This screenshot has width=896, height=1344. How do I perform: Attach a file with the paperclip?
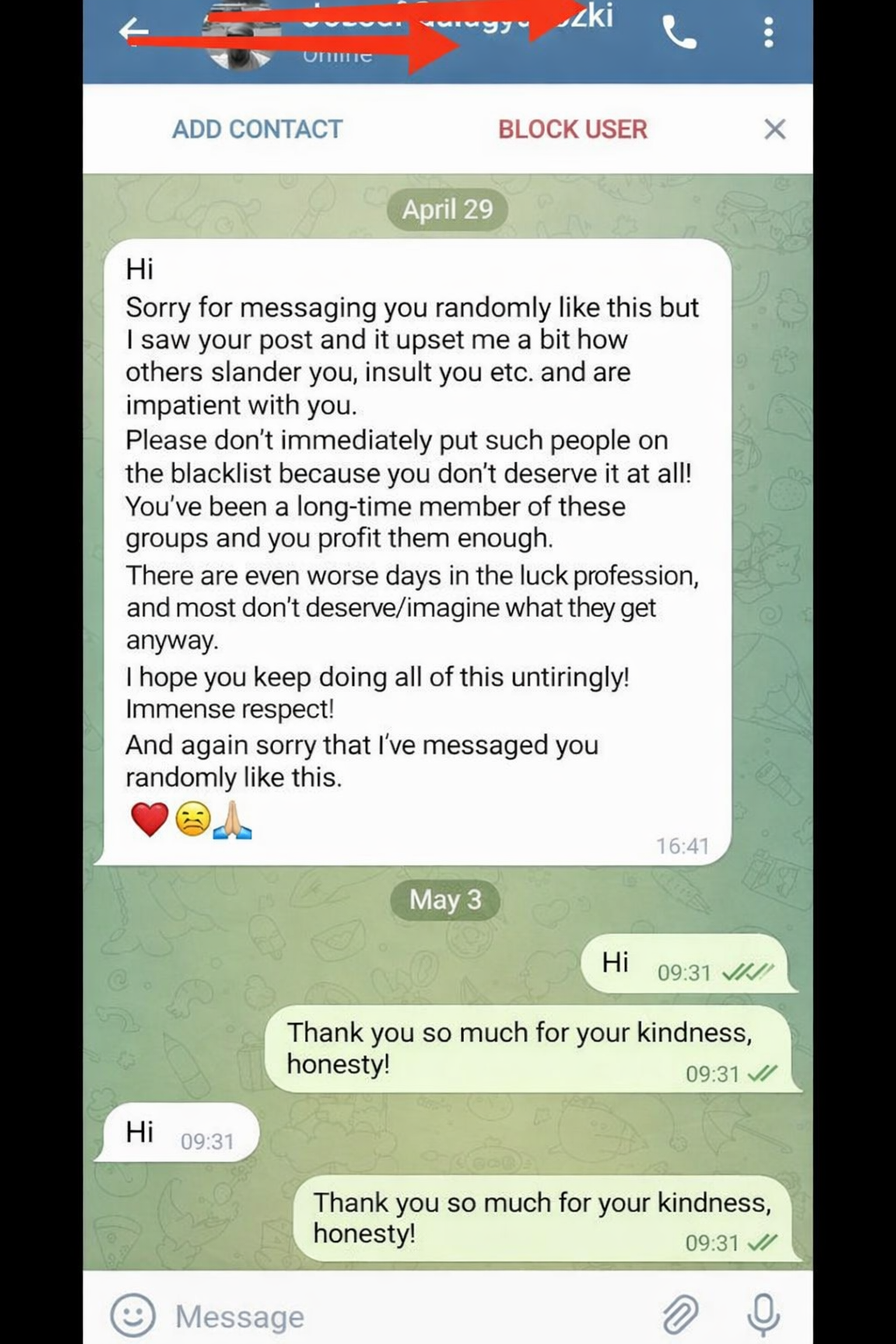tap(680, 1314)
